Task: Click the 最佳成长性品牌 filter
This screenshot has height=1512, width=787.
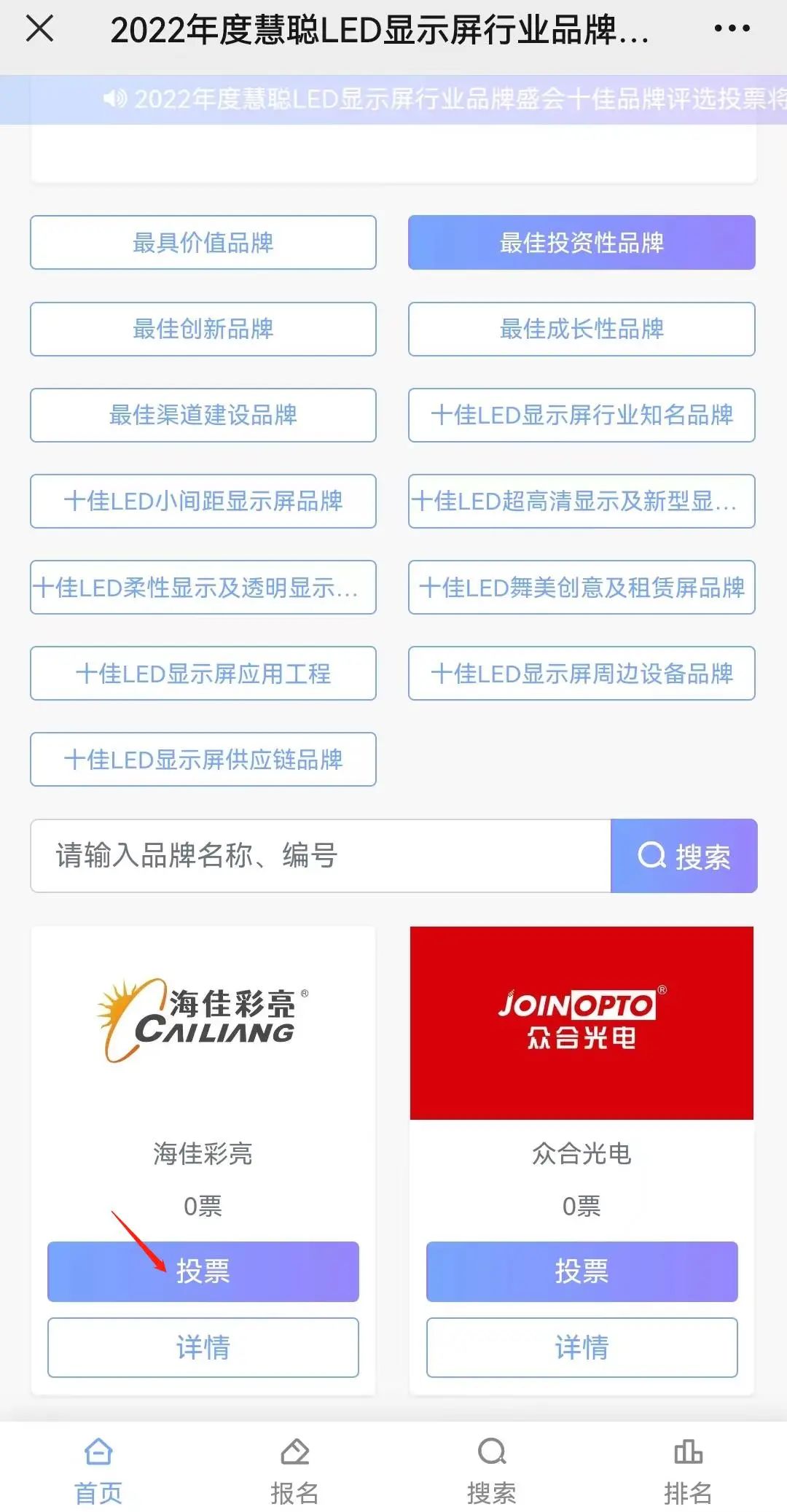Action: click(x=581, y=329)
